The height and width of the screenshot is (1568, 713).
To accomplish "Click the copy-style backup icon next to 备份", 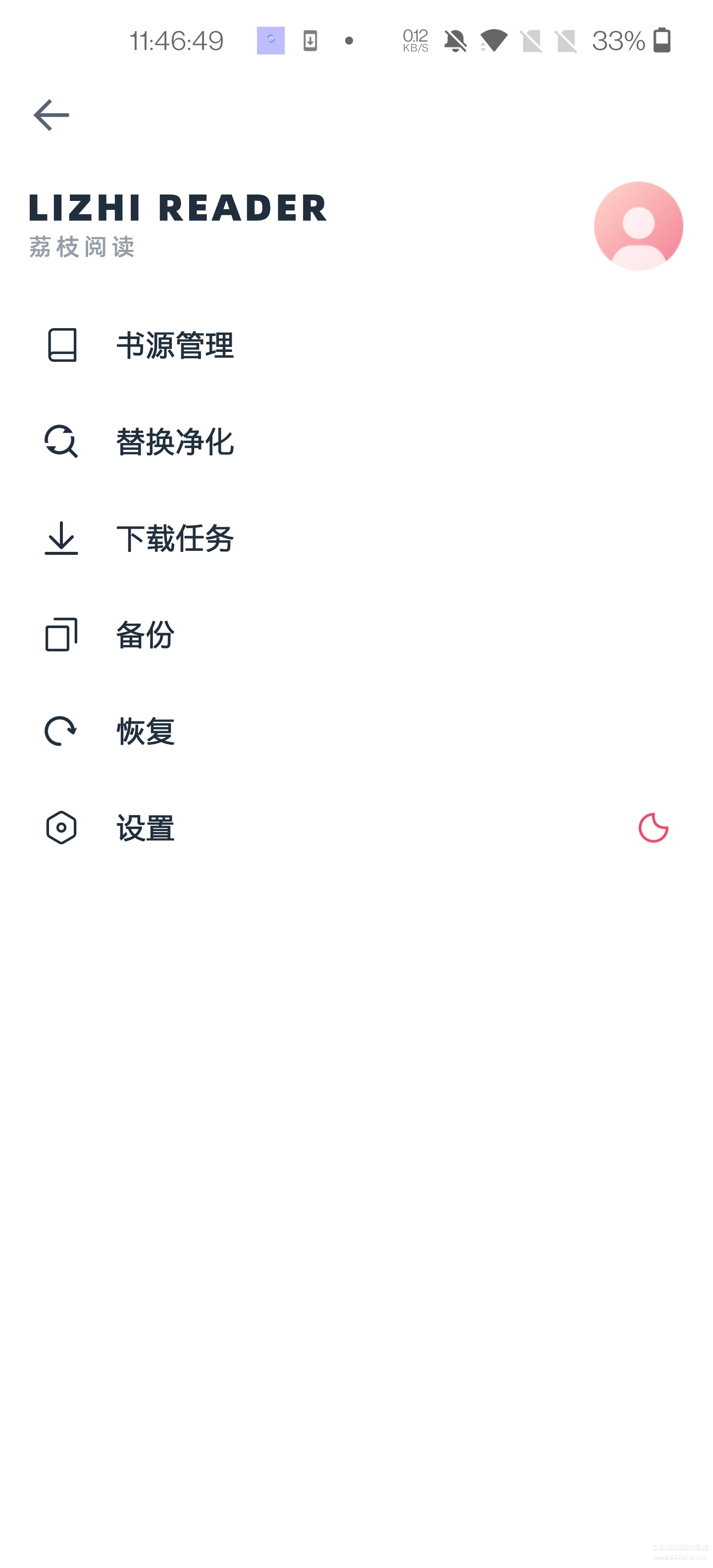I will [61, 635].
